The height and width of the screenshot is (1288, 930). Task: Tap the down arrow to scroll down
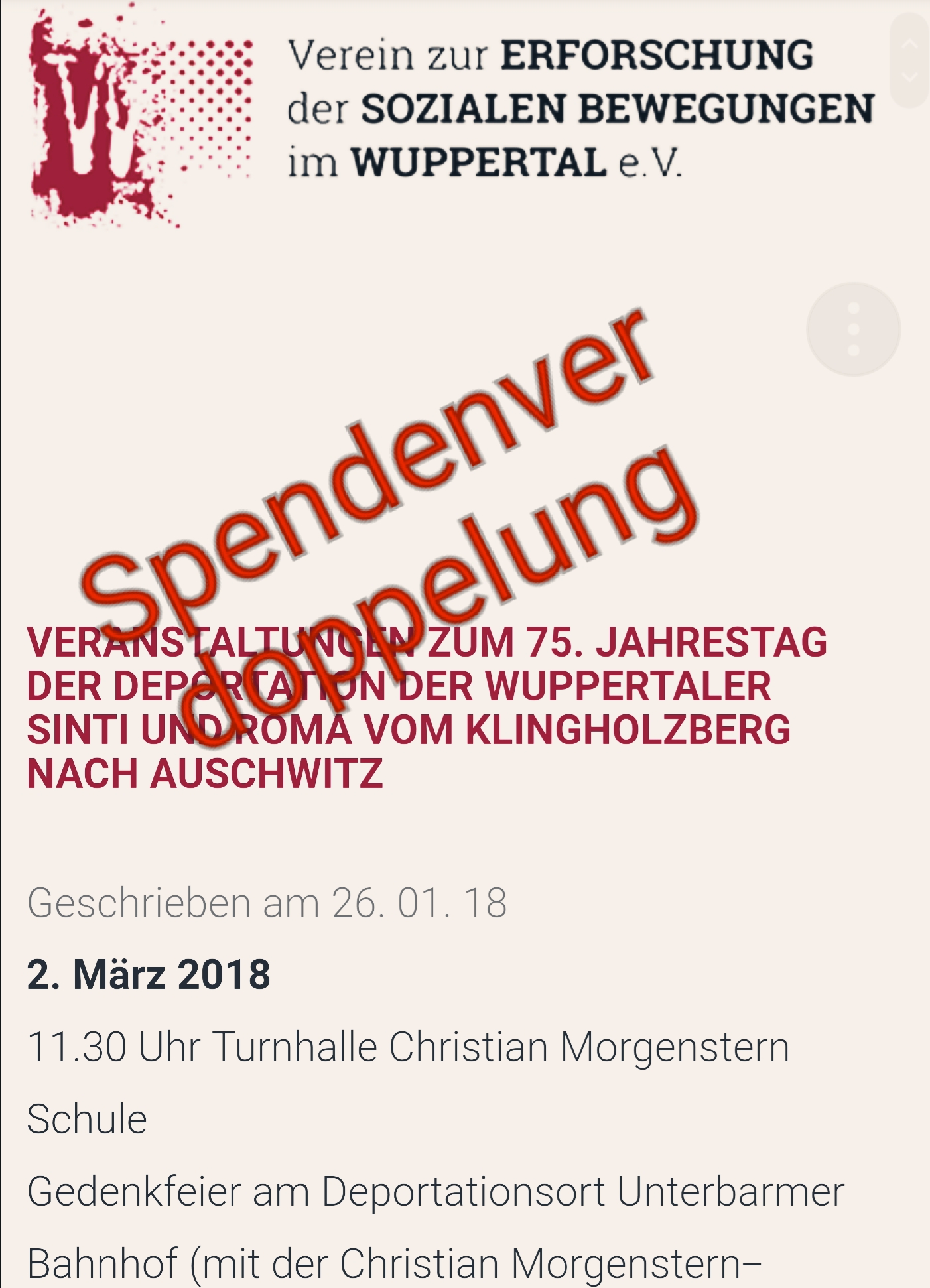click(909, 78)
